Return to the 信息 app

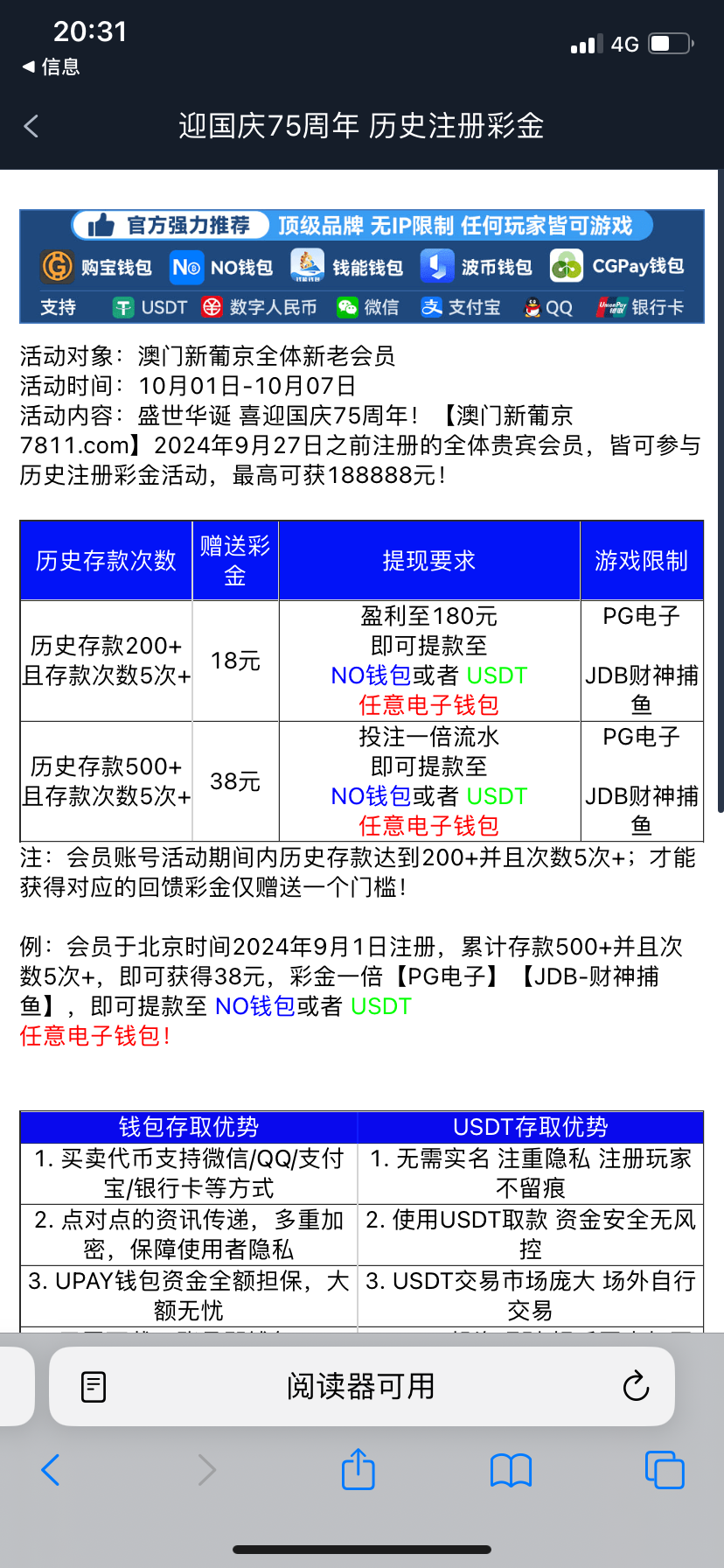click(x=51, y=66)
